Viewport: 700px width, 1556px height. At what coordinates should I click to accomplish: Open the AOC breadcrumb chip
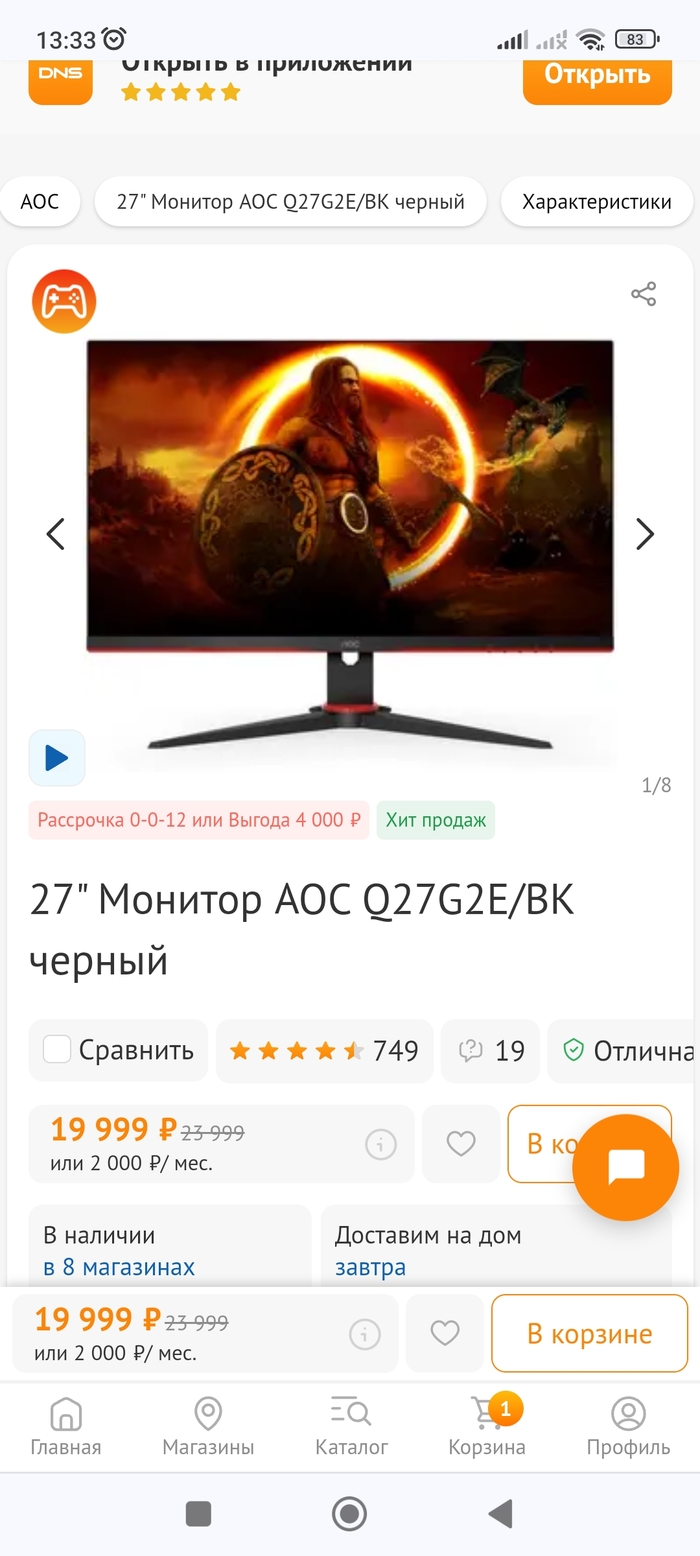coord(40,202)
